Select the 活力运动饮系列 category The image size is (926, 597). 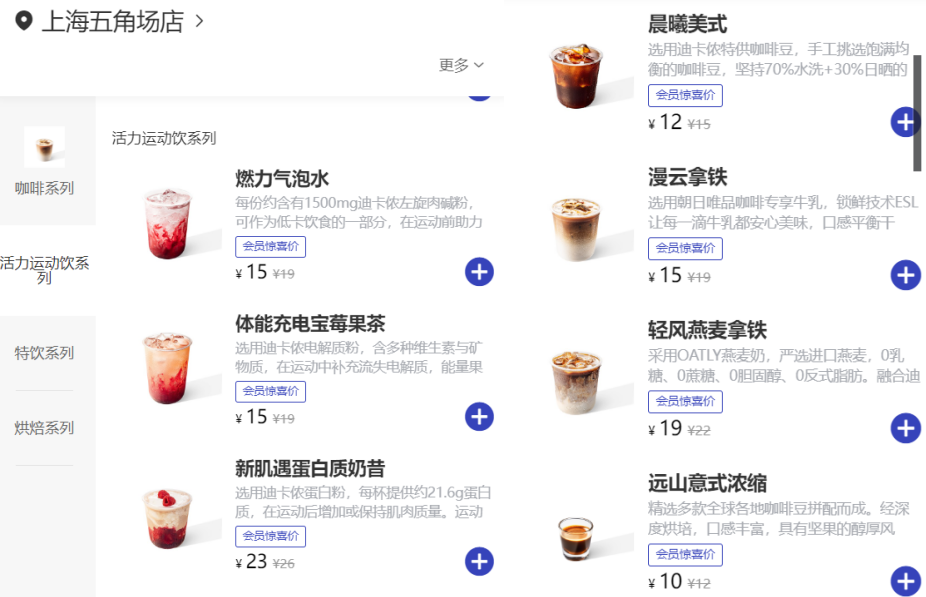click(x=44, y=270)
